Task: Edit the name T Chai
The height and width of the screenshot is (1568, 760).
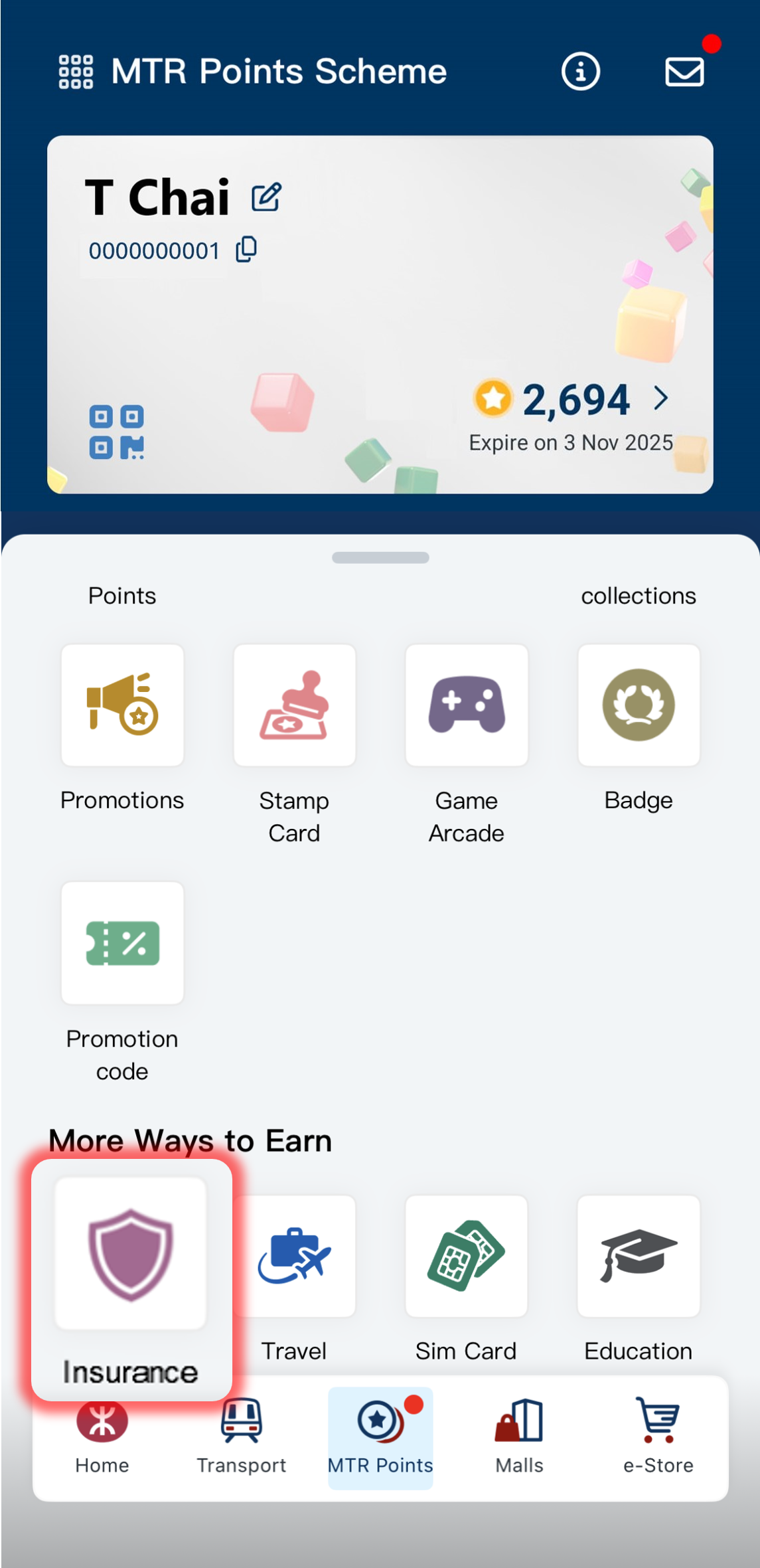Action: point(266,197)
